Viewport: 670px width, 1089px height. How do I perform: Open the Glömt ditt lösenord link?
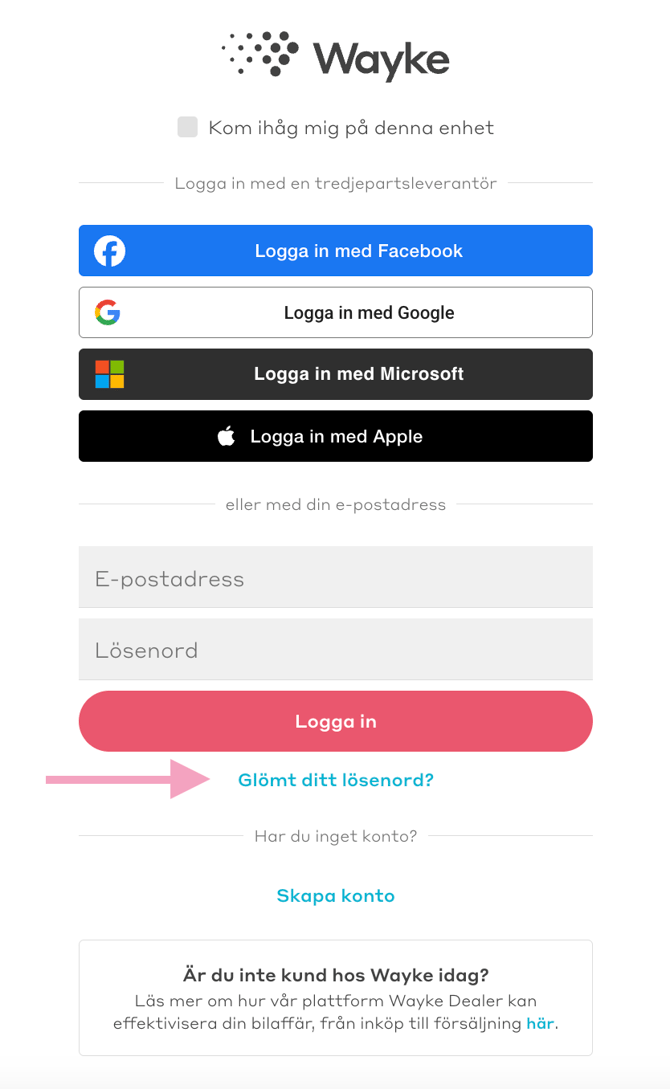click(x=335, y=780)
